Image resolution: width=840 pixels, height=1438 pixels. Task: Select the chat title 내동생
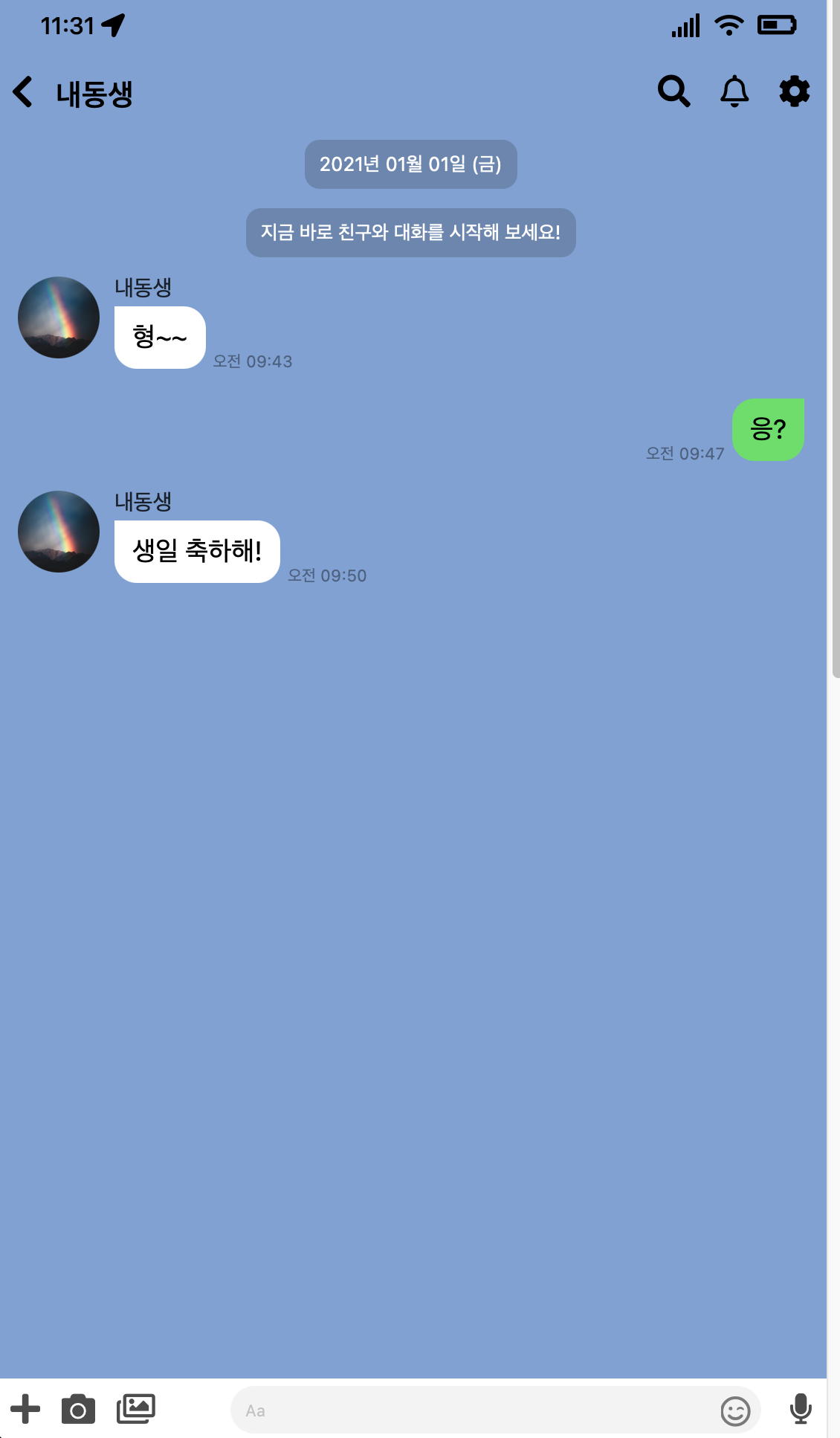[x=95, y=94]
